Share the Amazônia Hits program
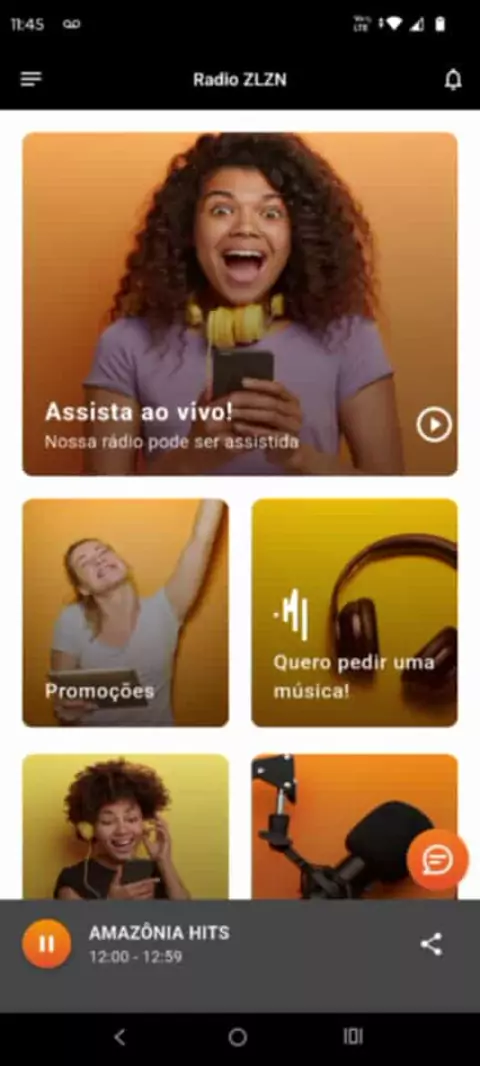 431,944
